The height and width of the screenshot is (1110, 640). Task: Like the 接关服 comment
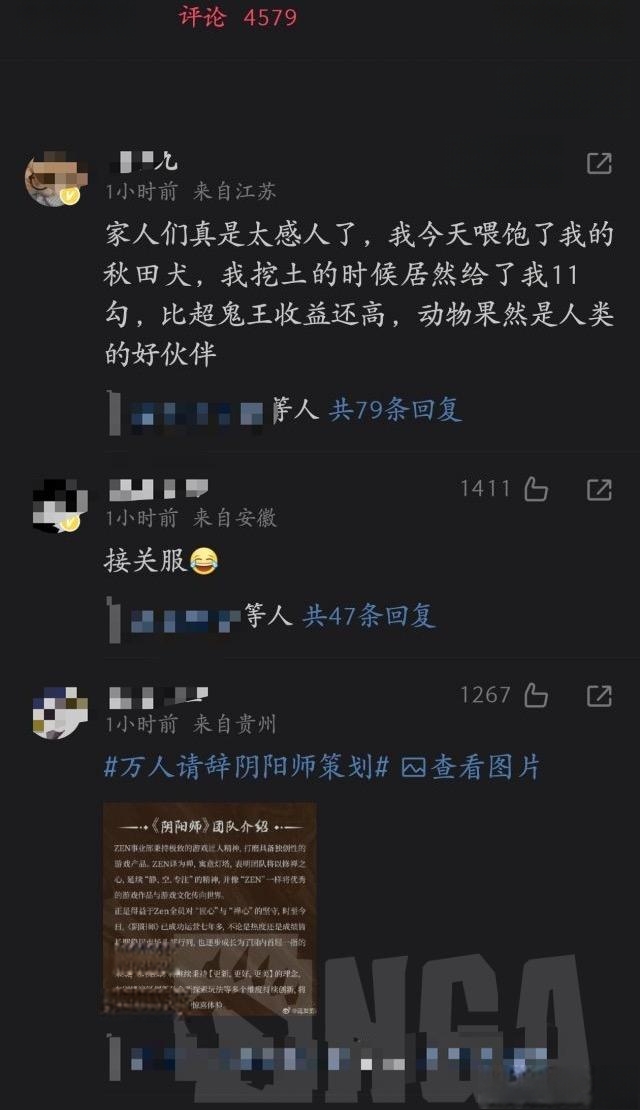click(535, 489)
